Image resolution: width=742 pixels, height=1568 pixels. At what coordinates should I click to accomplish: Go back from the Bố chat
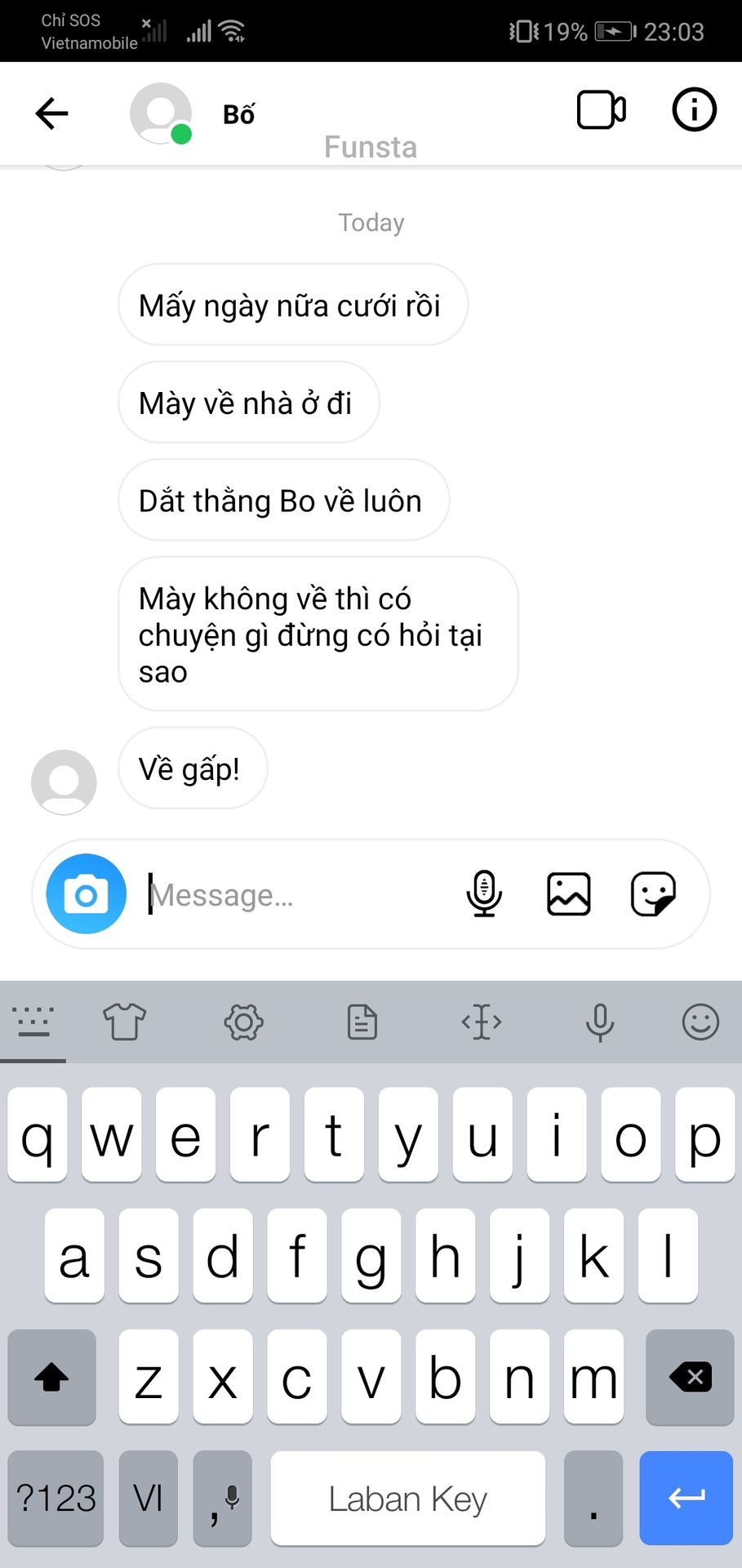(x=51, y=113)
